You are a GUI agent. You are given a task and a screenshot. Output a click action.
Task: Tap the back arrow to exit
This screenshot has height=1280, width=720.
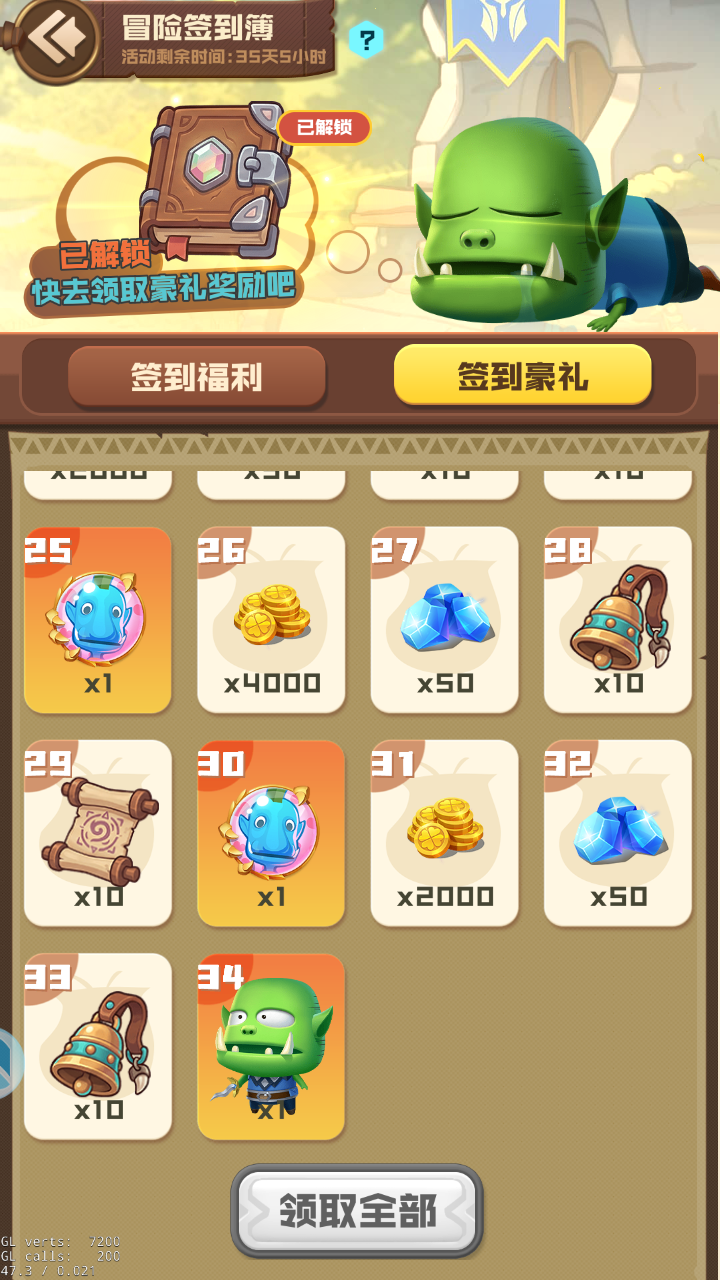coord(60,38)
